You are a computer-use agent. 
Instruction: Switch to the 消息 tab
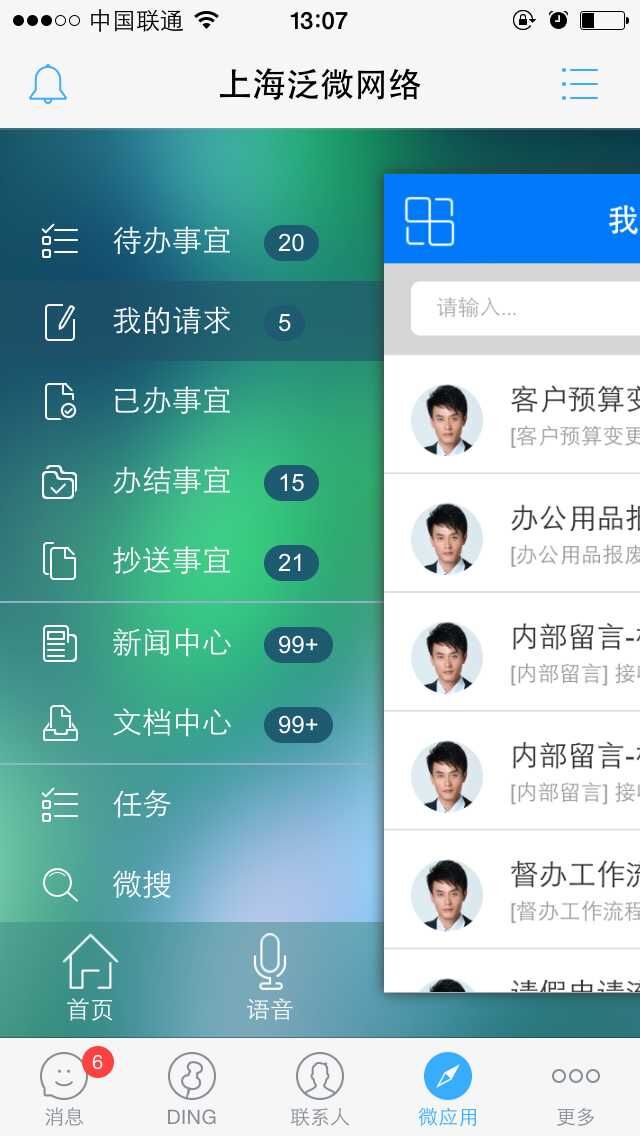pyautogui.click(x=64, y=1088)
